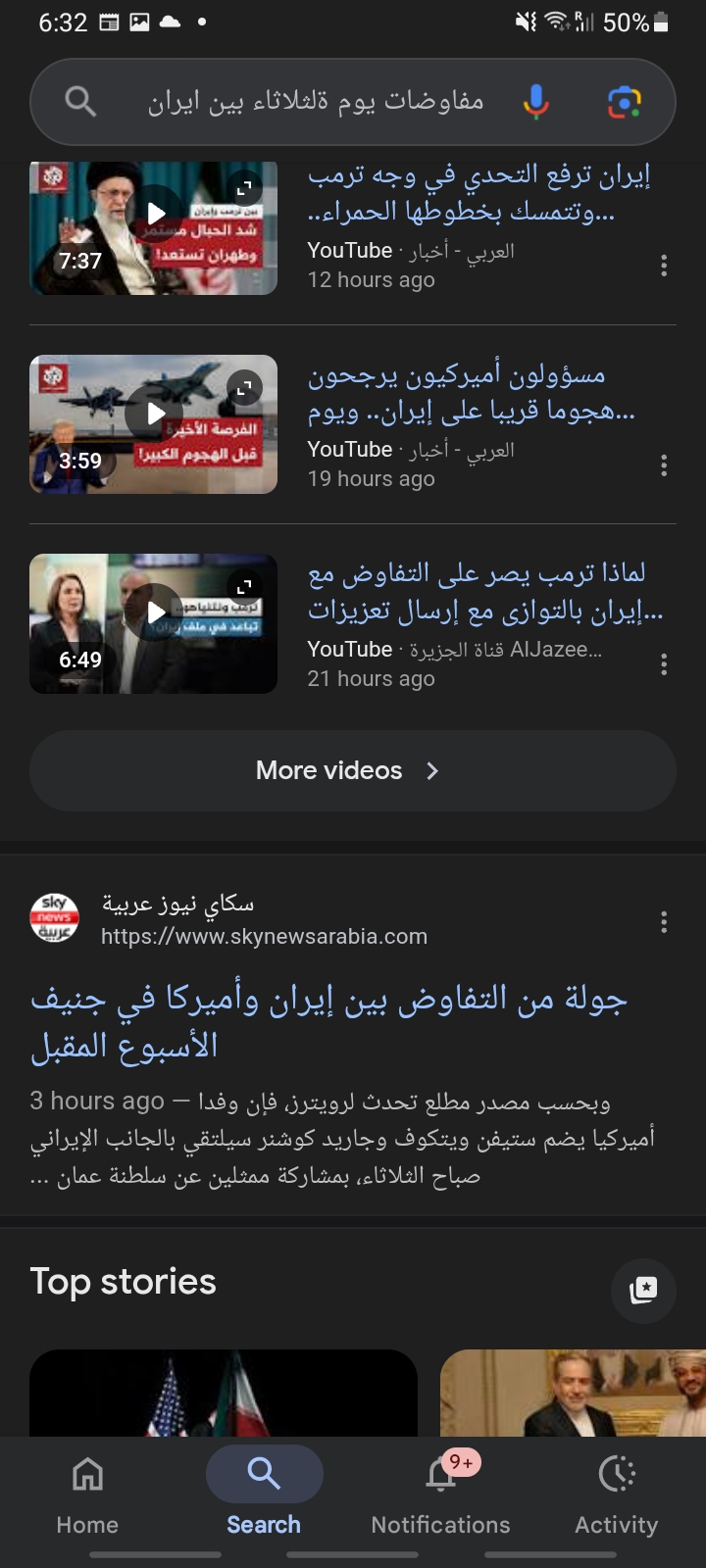Viewport: 706px width, 1568px height.
Task: Play the 7:37 video thumbnail
Action: click(154, 227)
